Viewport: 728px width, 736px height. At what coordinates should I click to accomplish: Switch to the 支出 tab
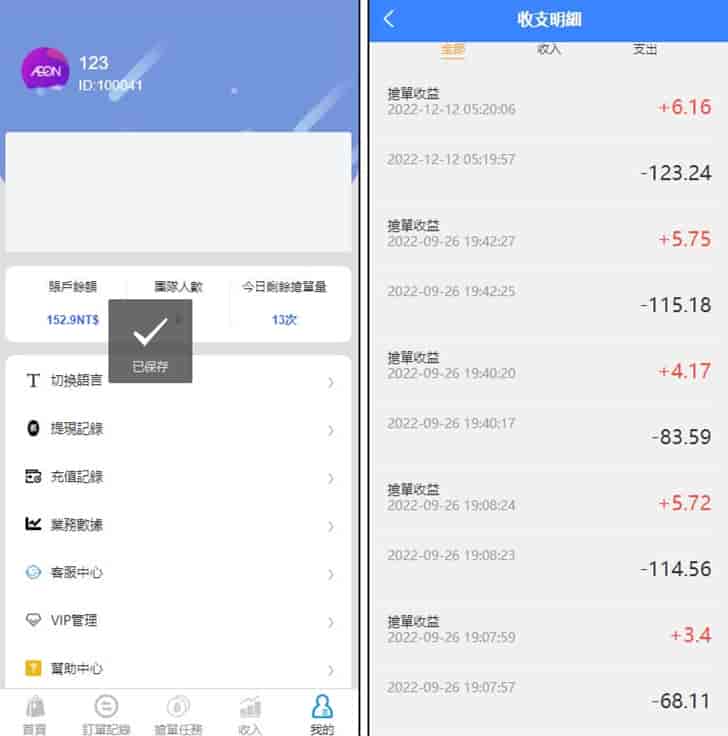pyautogui.click(x=645, y=49)
